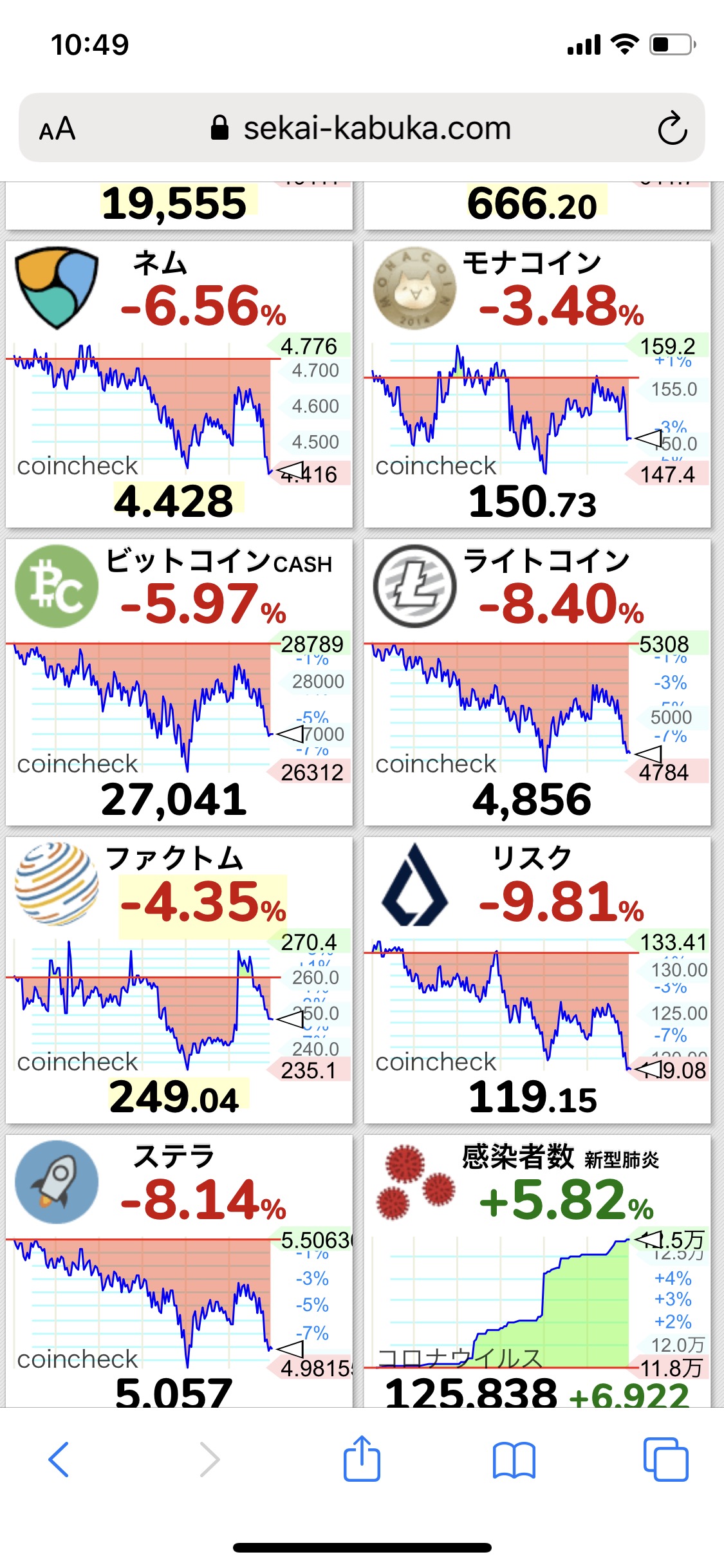Share this page

point(362,1459)
